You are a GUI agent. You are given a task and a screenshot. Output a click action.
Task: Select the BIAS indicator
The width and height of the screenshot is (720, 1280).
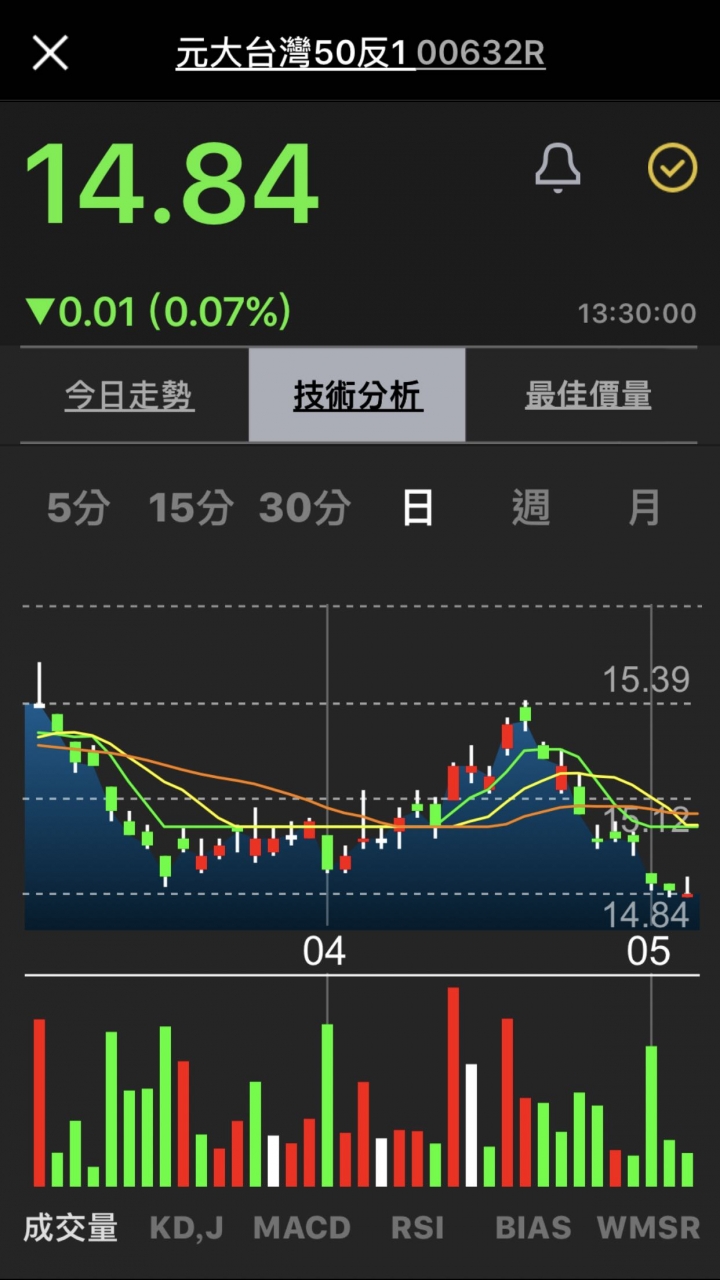pyautogui.click(x=533, y=1227)
